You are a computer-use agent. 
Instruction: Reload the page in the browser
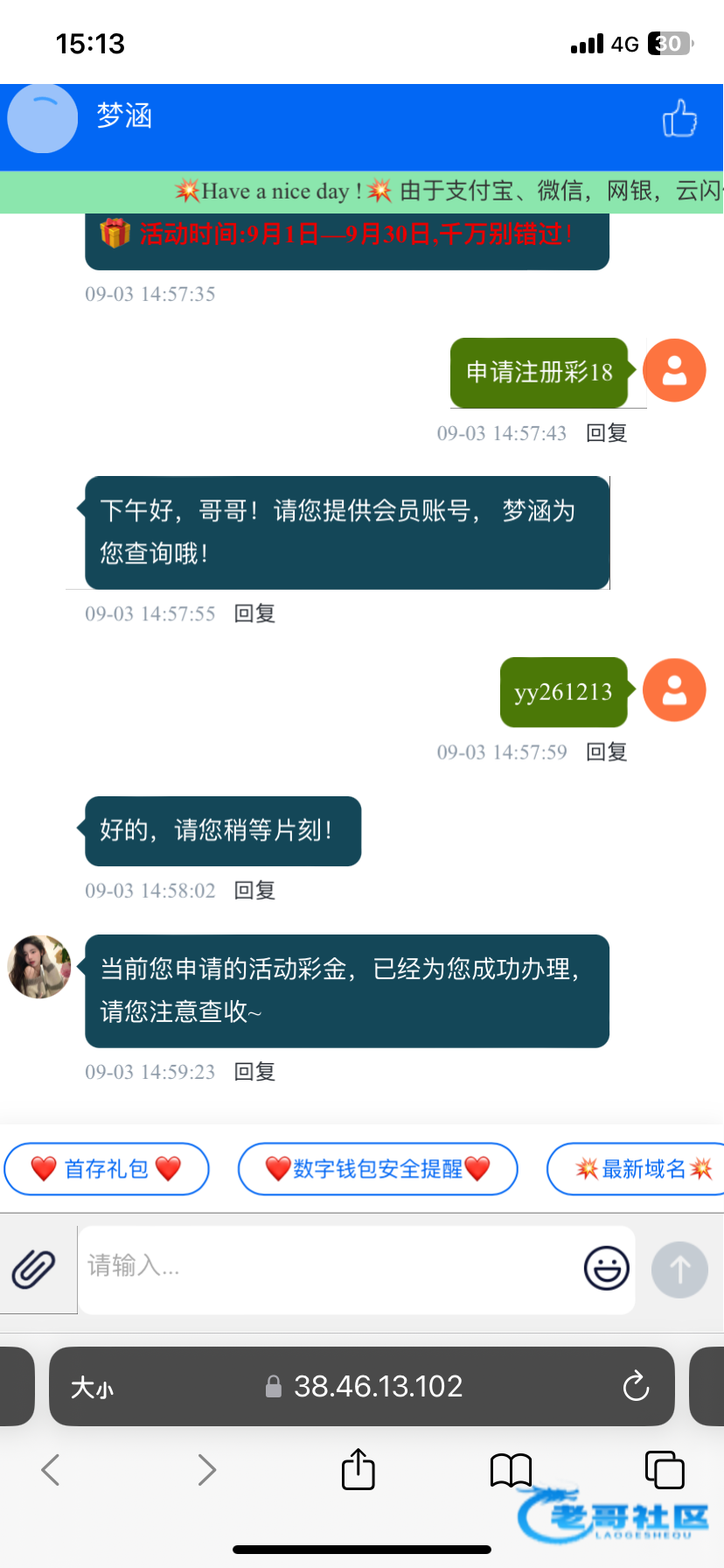(636, 1387)
